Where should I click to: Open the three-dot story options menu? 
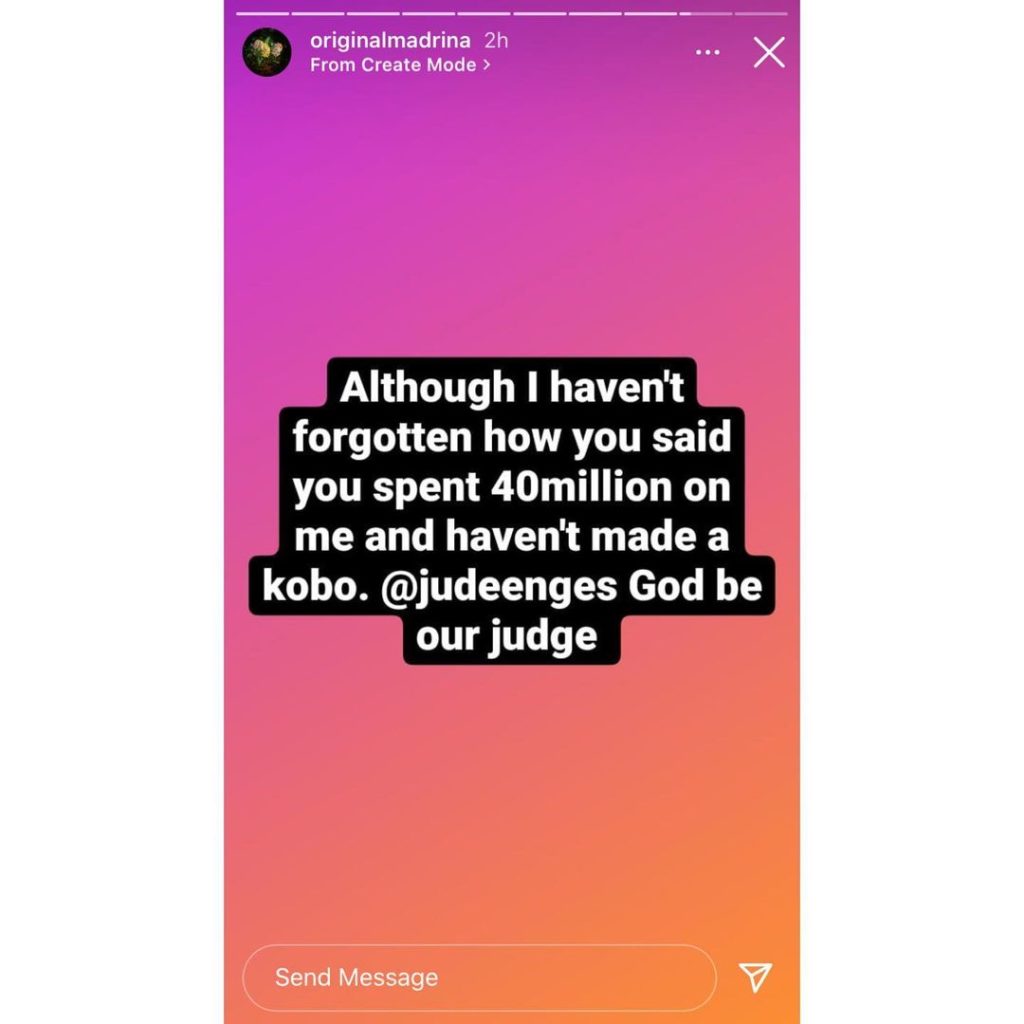pos(707,53)
